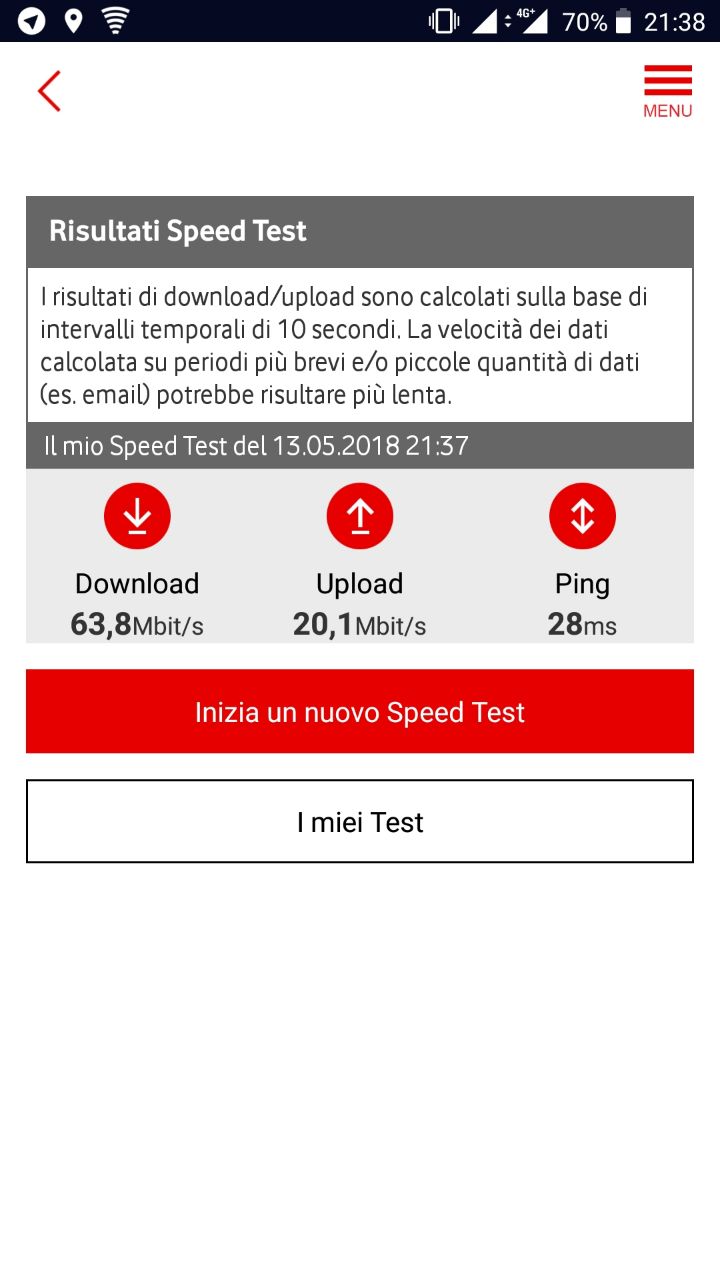
Task: Start a new Speed Test
Action: 360,711
